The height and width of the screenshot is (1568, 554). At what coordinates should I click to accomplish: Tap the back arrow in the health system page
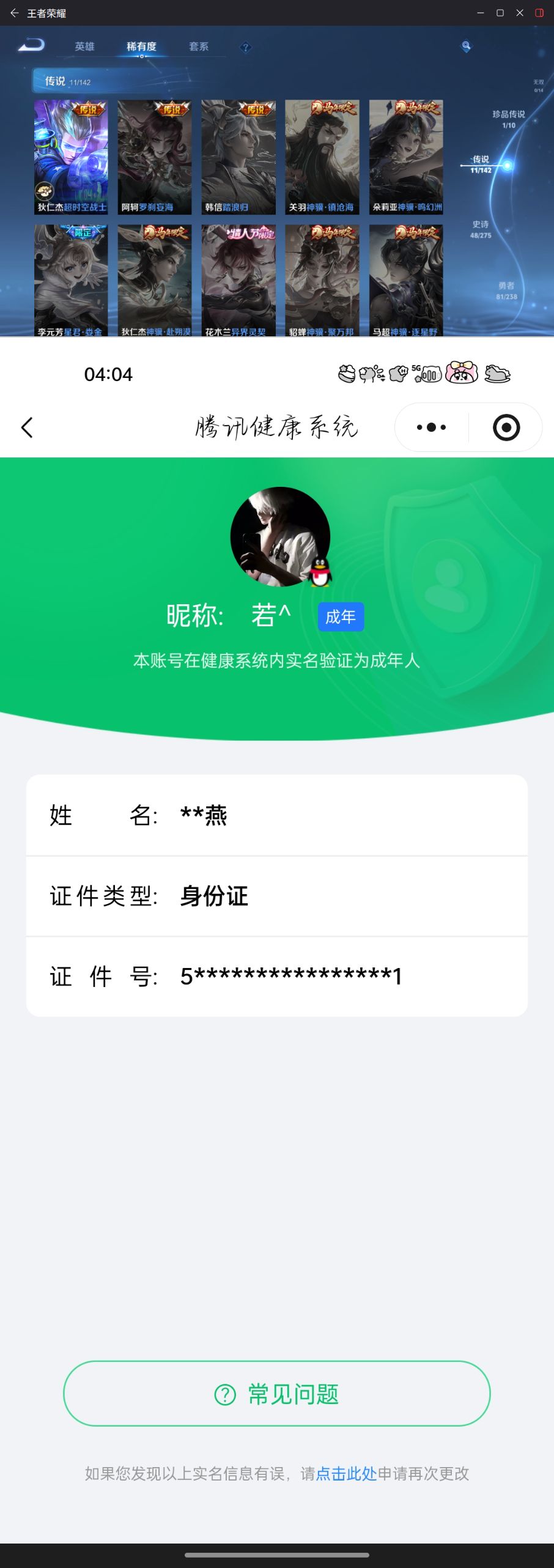click(27, 427)
